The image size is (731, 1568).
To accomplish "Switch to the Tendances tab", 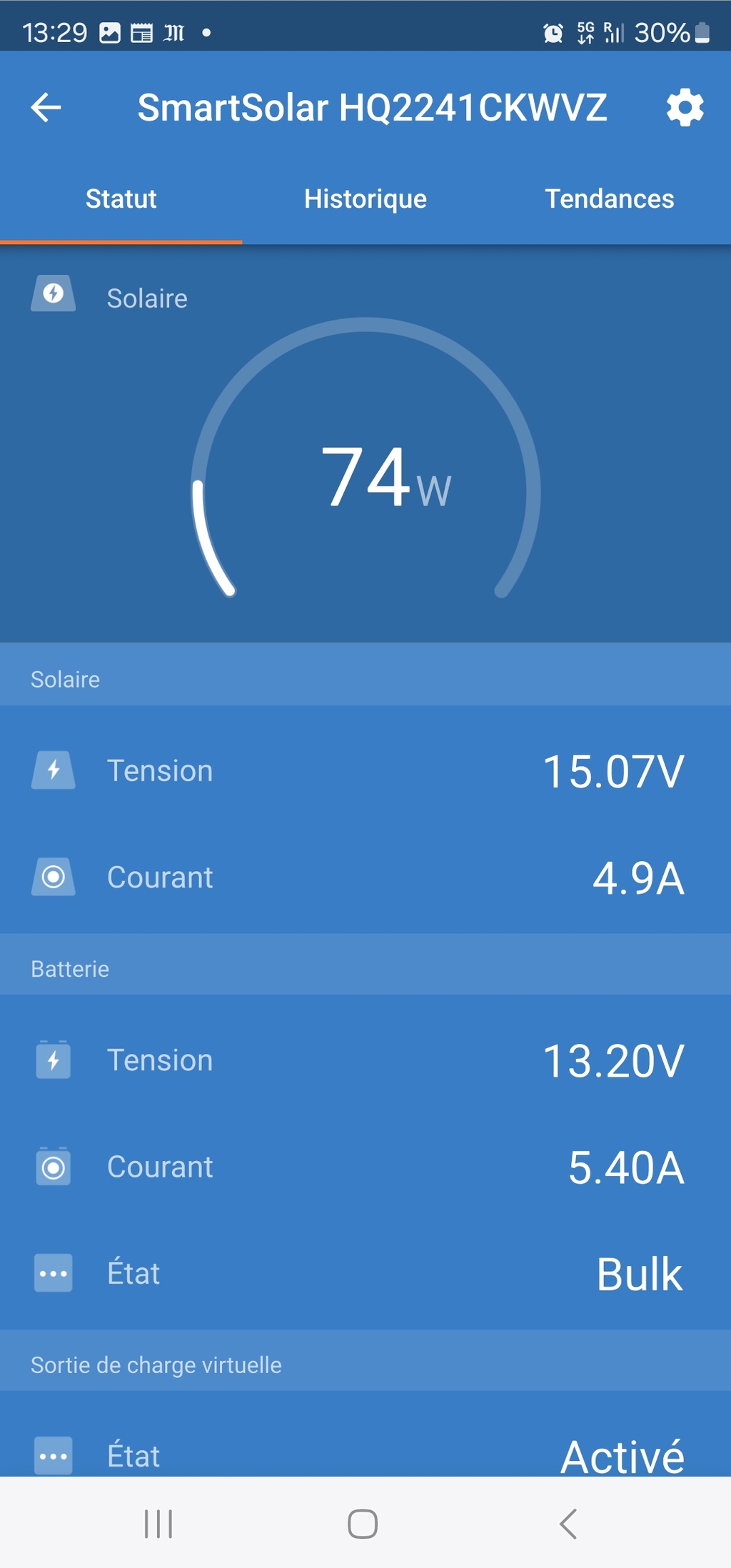I will click(x=610, y=198).
